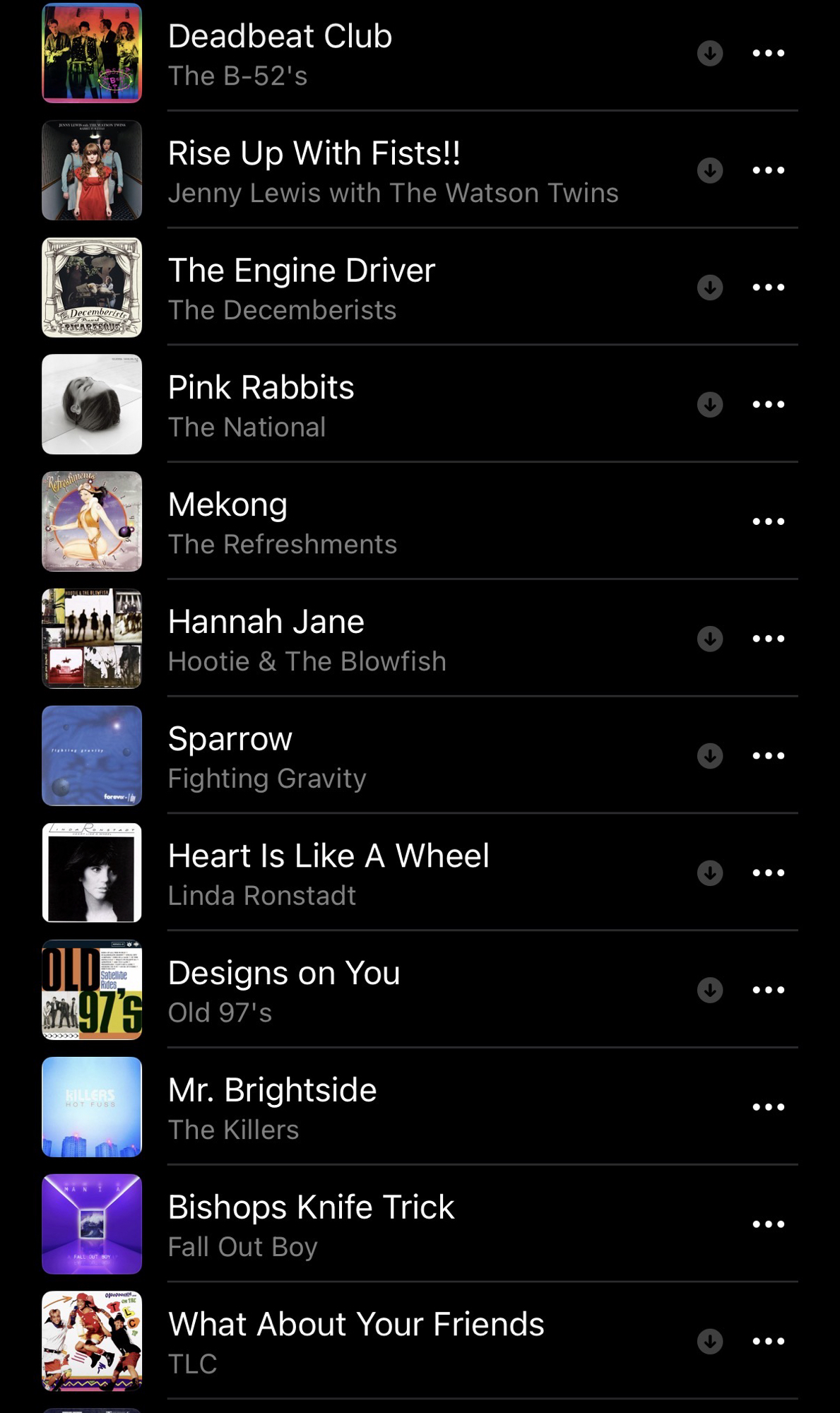Open more options for Heart Is Like A Wheel
Image resolution: width=840 pixels, height=1413 pixels.
click(x=768, y=873)
